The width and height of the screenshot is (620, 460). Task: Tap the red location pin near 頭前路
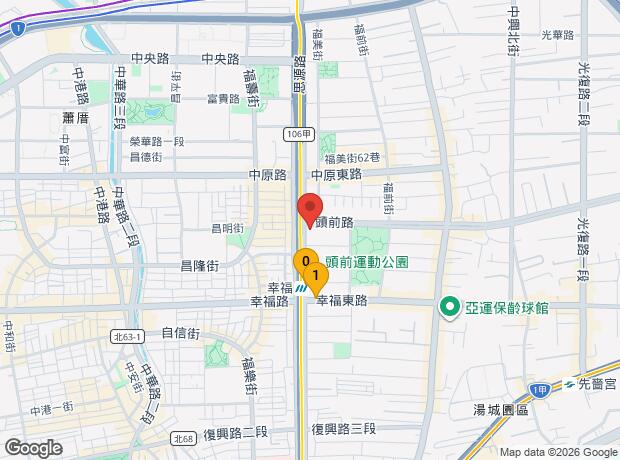pyautogui.click(x=310, y=210)
